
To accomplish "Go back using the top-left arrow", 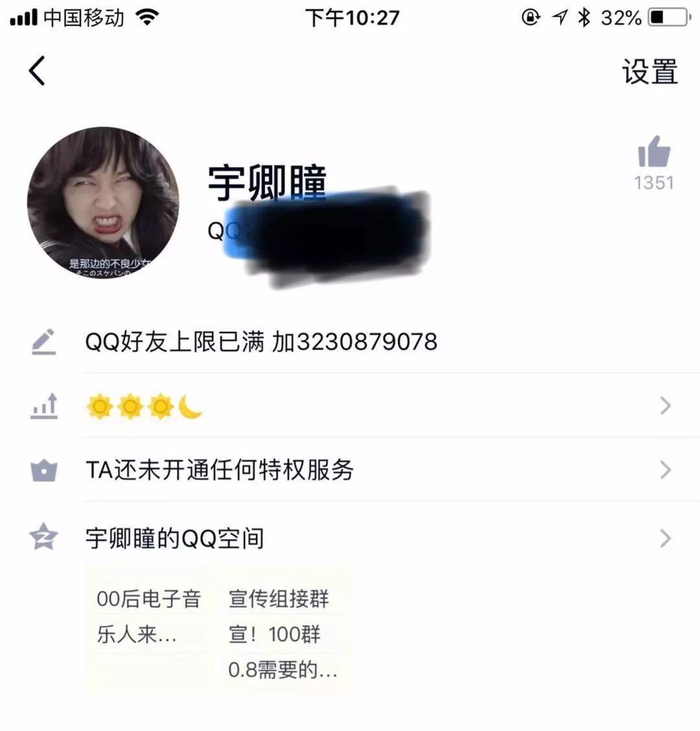I will pyautogui.click(x=37, y=71).
